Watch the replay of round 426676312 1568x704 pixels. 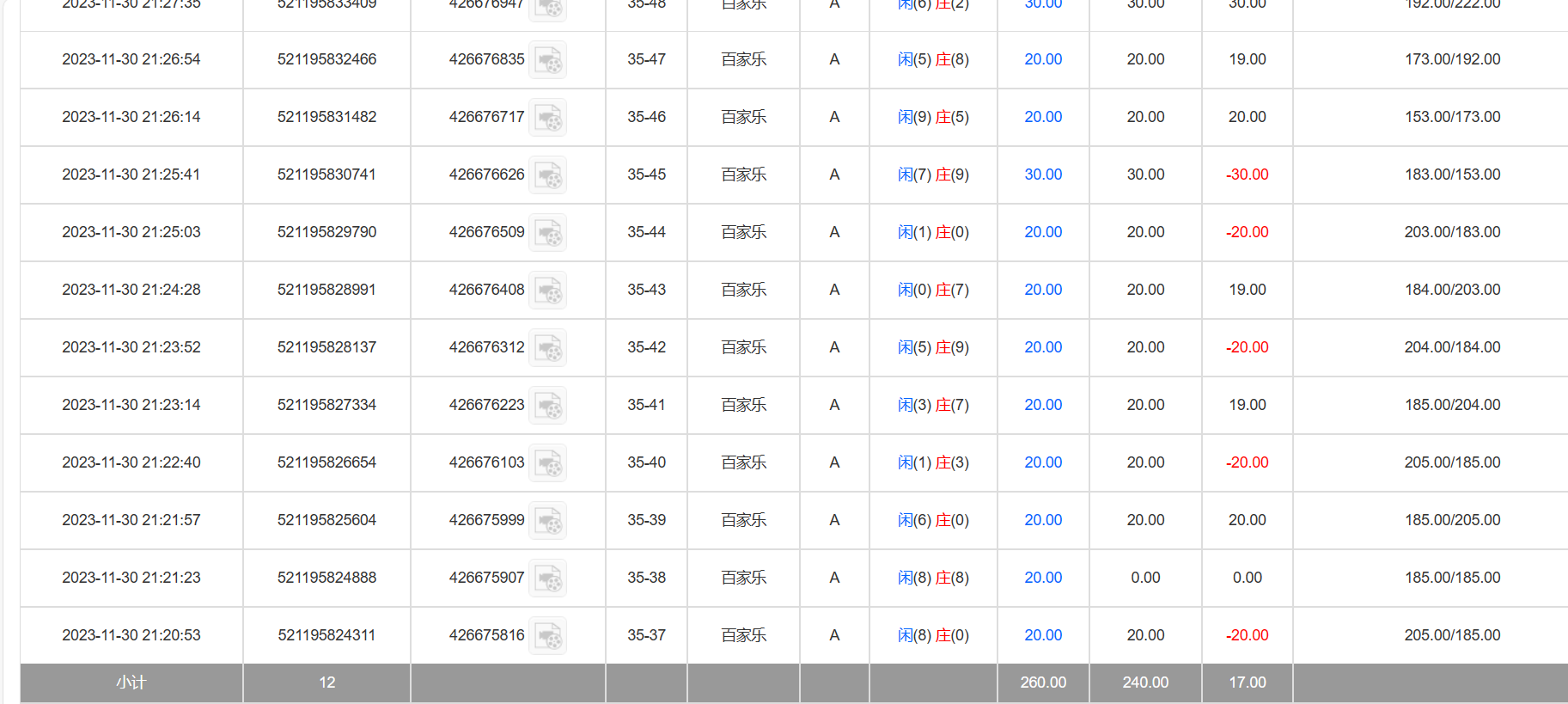pyautogui.click(x=547, y=348)
